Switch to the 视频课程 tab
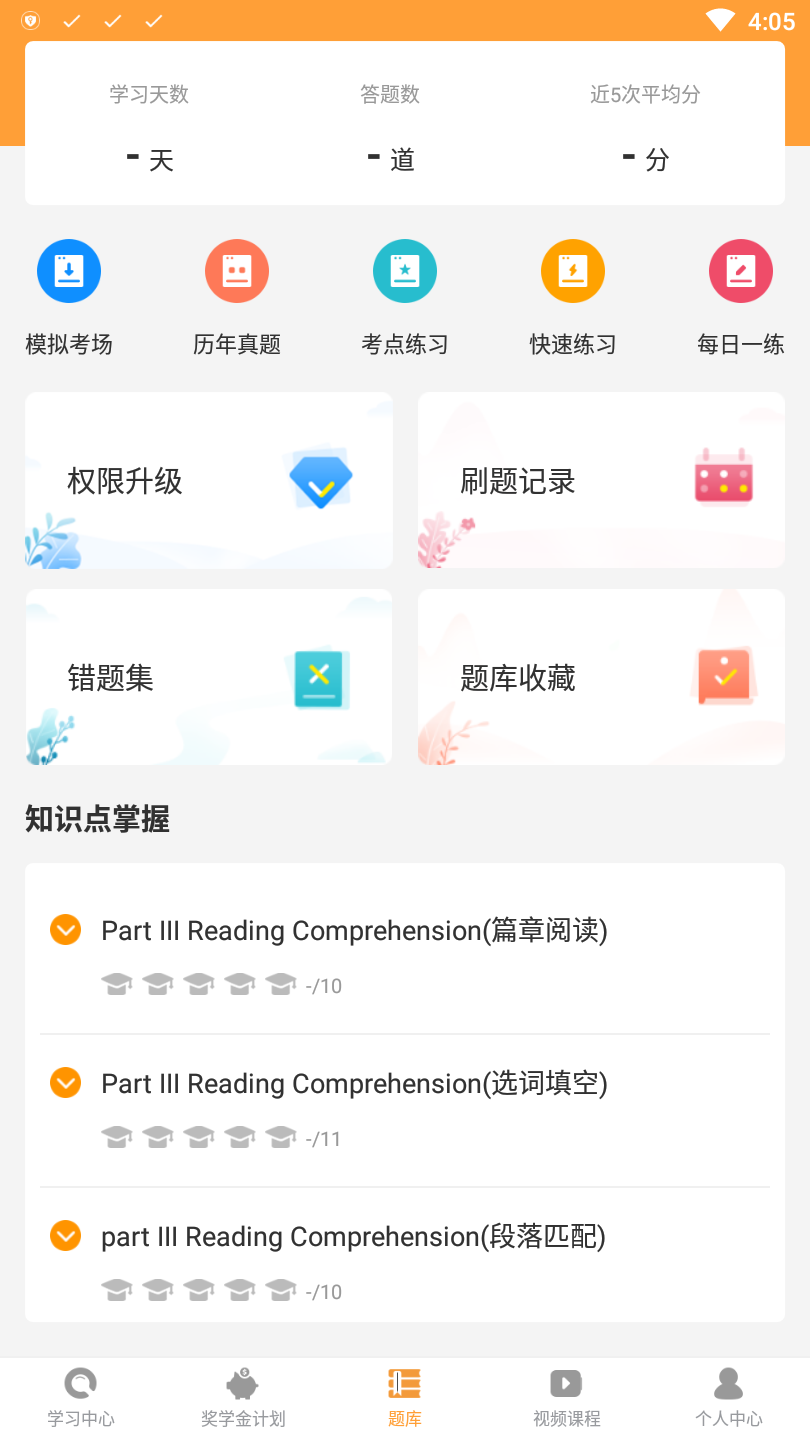 [567, 1398]
